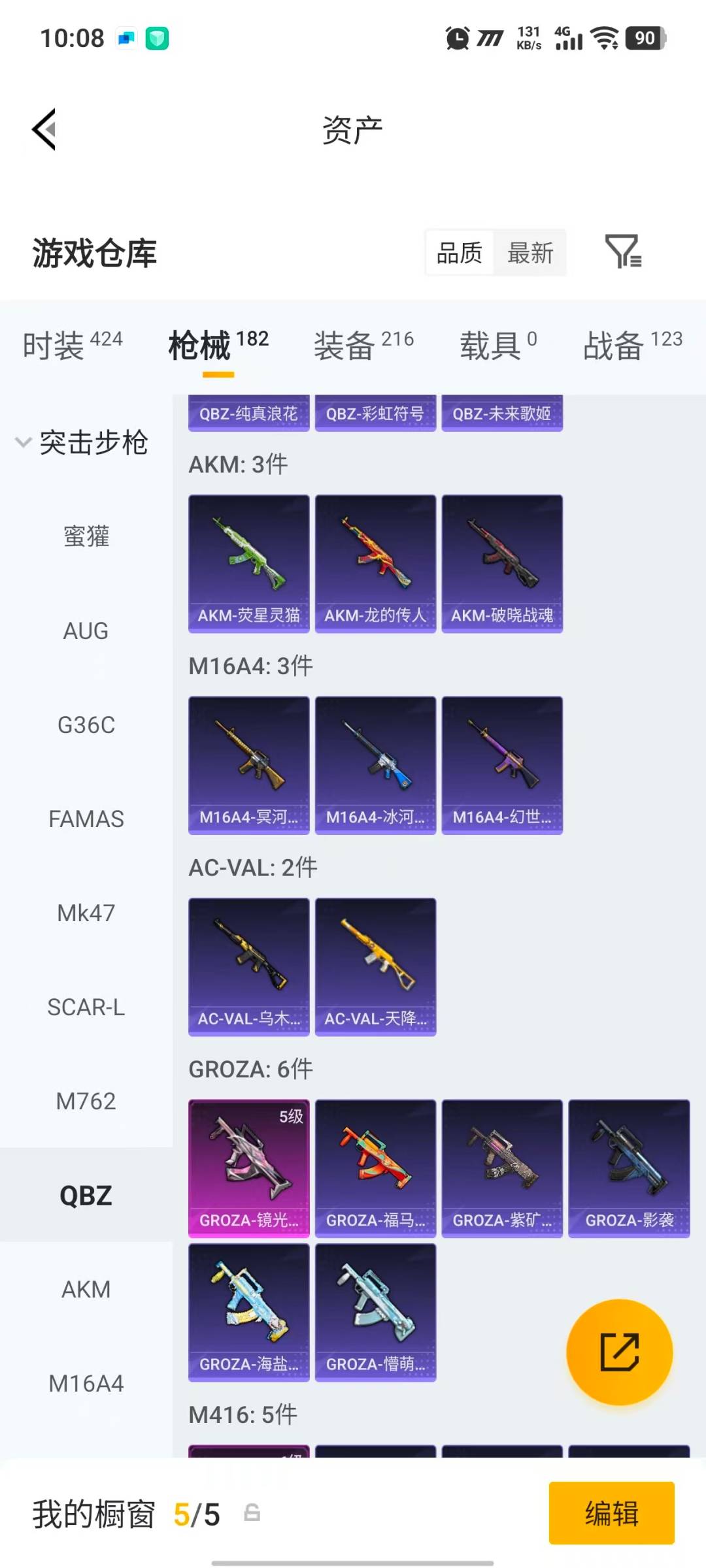The image size is (706, 1568).
Task: Enable 最新 latest sorting
Action: 531,253
